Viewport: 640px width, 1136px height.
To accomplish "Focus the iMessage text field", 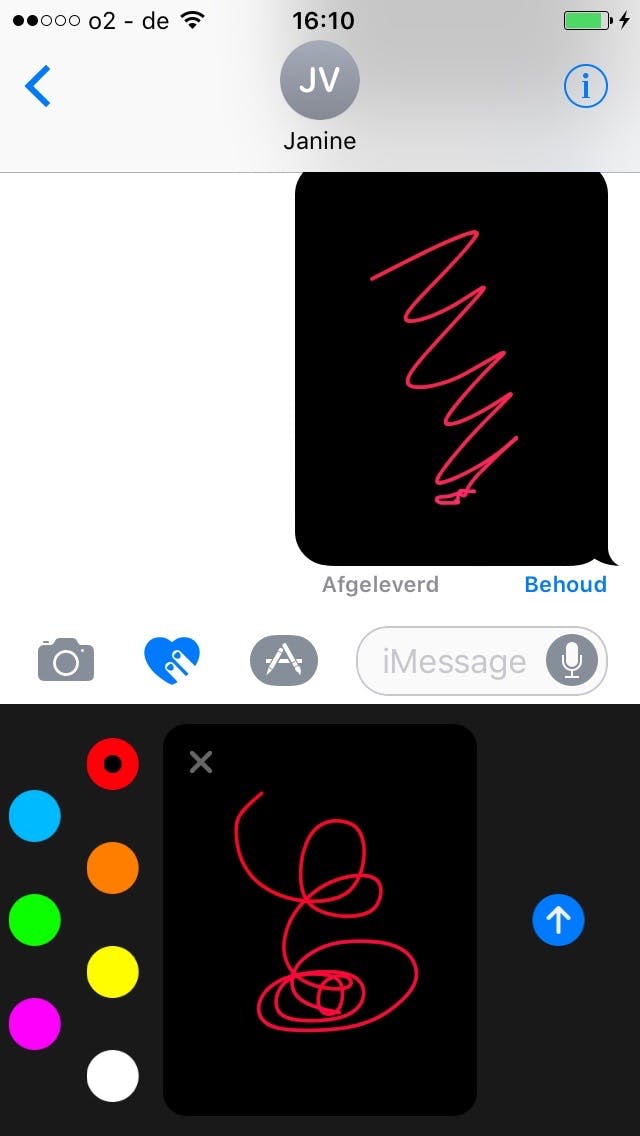I will pyautogui.click(x=452, y=661).
